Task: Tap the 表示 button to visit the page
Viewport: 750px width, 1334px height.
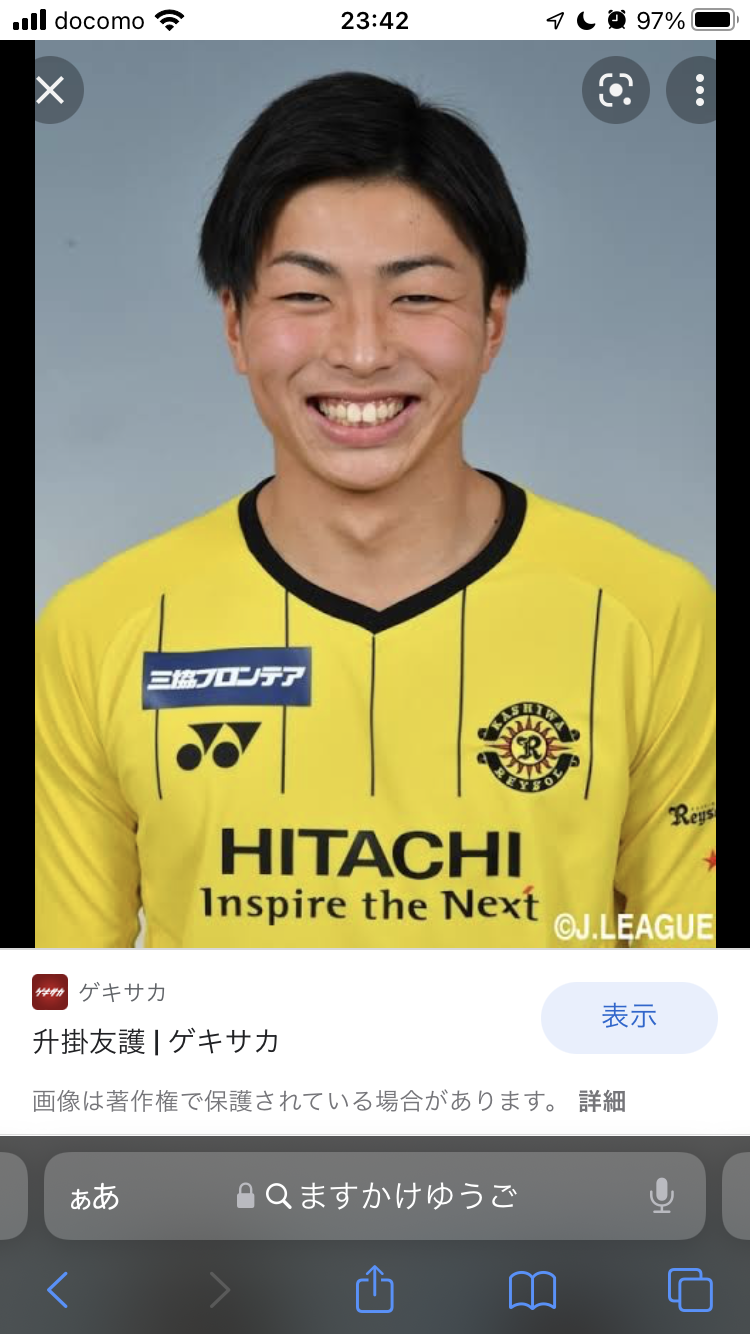Action: [x=629, y=1017]
